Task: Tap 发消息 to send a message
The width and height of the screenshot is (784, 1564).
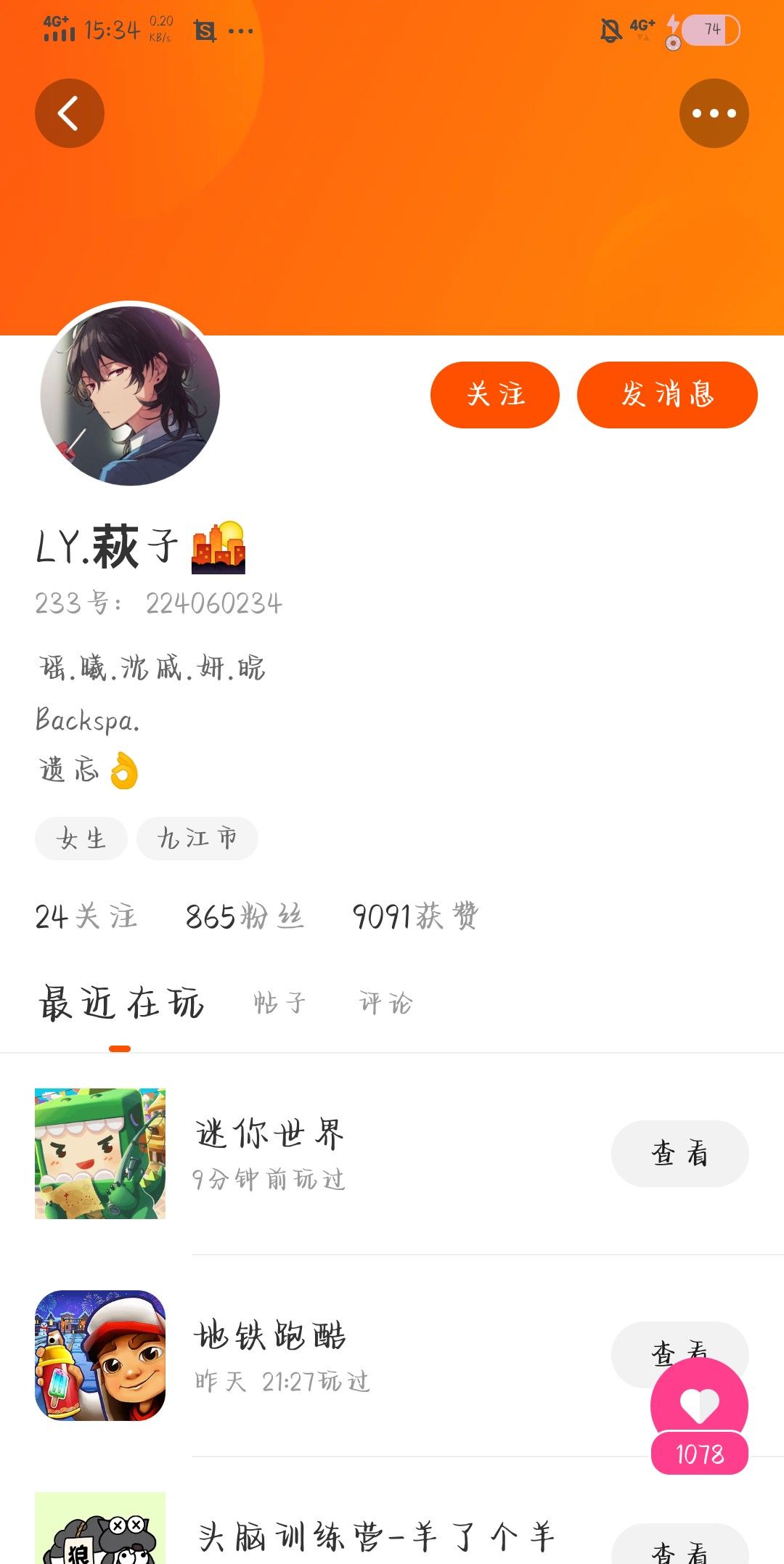Action: pyautogui.click(x=666, y=394)
